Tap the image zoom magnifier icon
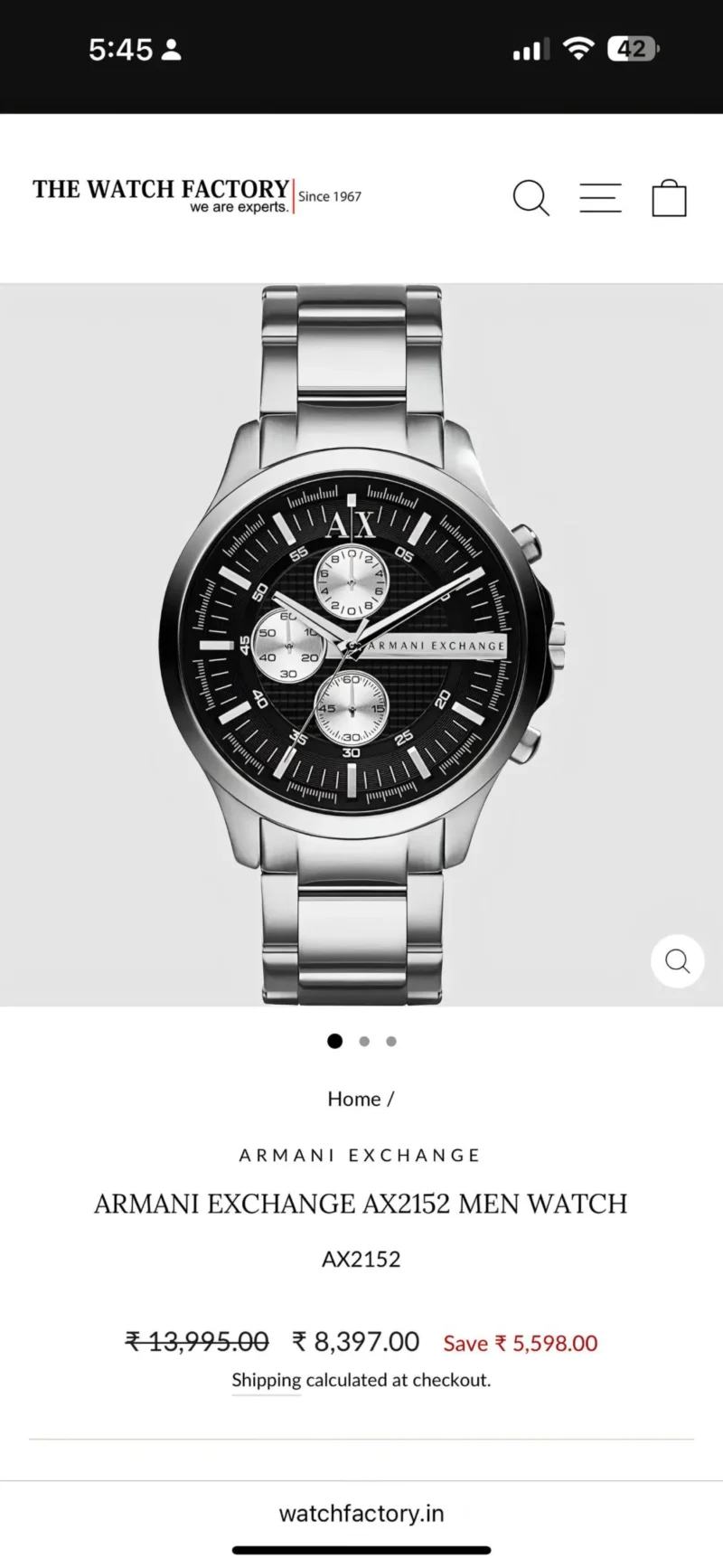This screenshot has width=723, height=1568. coord(677,961)
